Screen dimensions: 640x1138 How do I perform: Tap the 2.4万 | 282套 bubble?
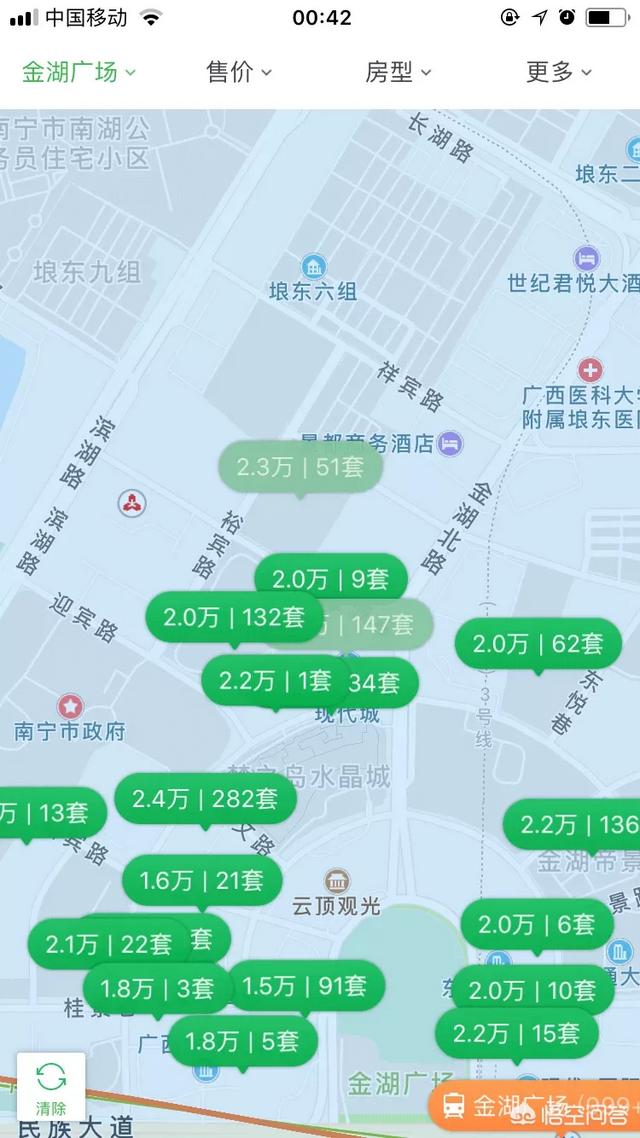(x=205, y=799)
